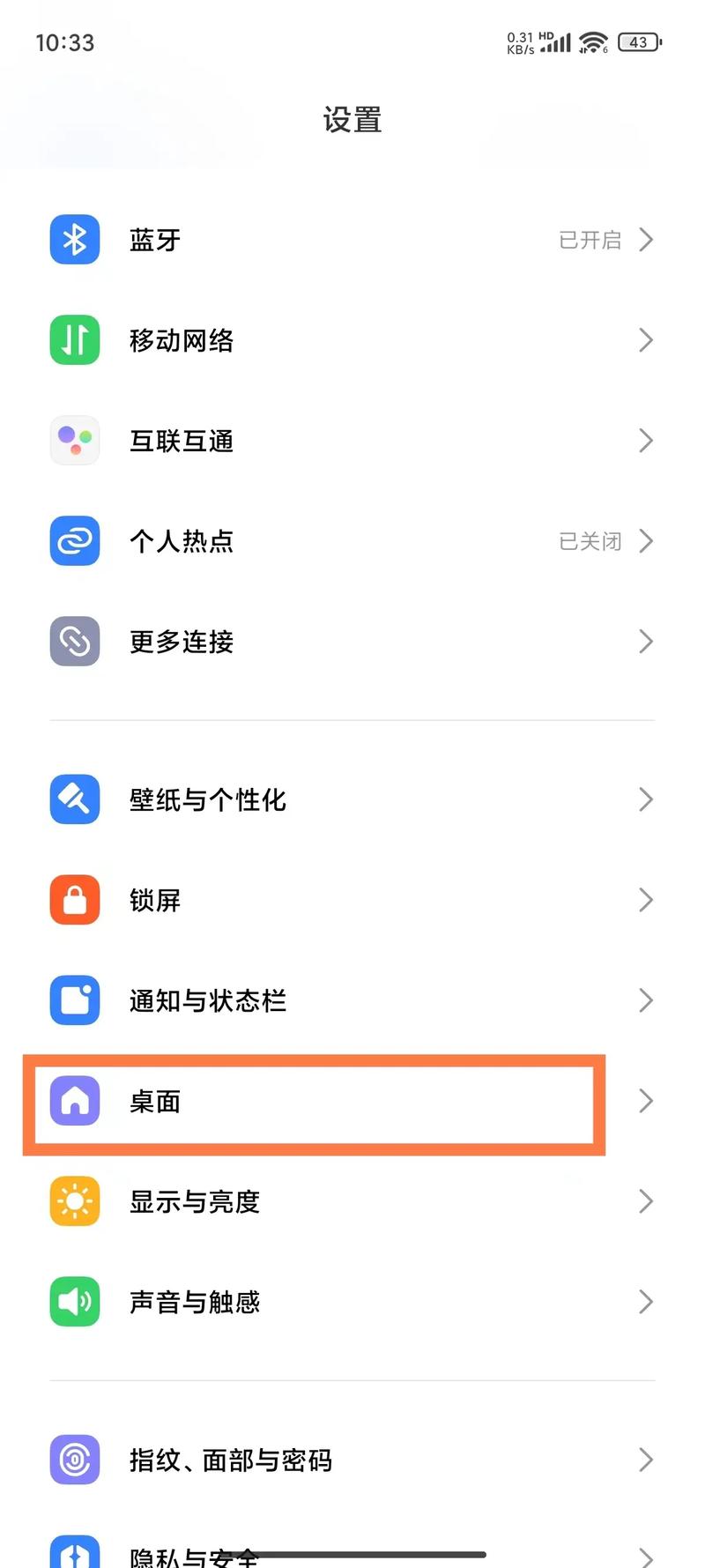Tap the Wi-Fi signal status icon
The image size is (705, 1568).
592,39
